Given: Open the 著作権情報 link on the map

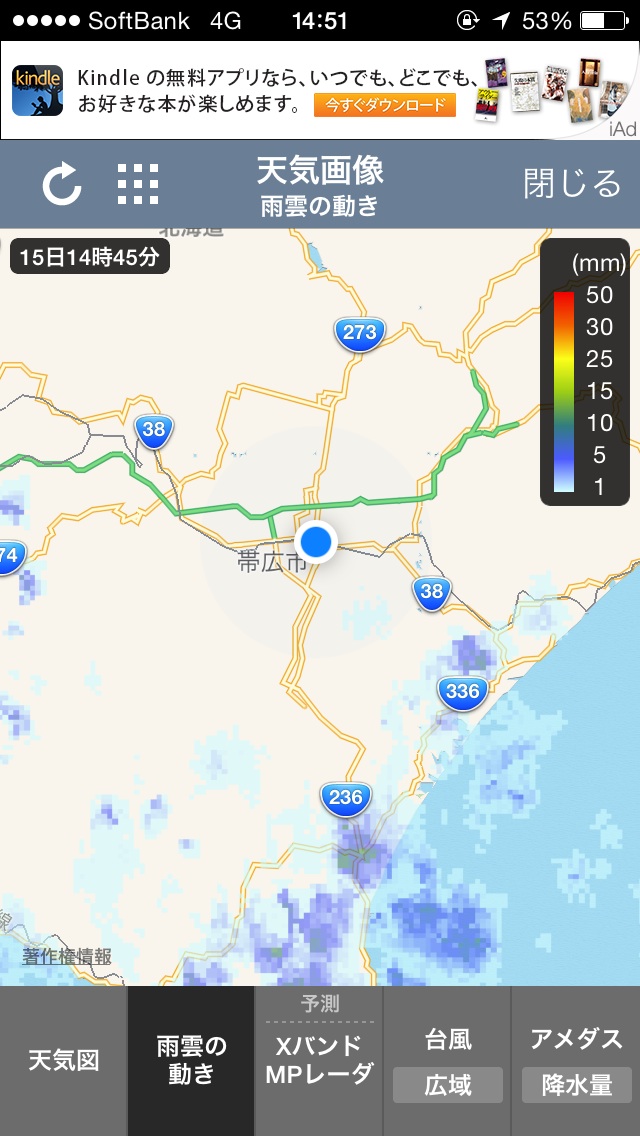Looking at the screenshot, I should pyautogui.click(x=67, y=957).
